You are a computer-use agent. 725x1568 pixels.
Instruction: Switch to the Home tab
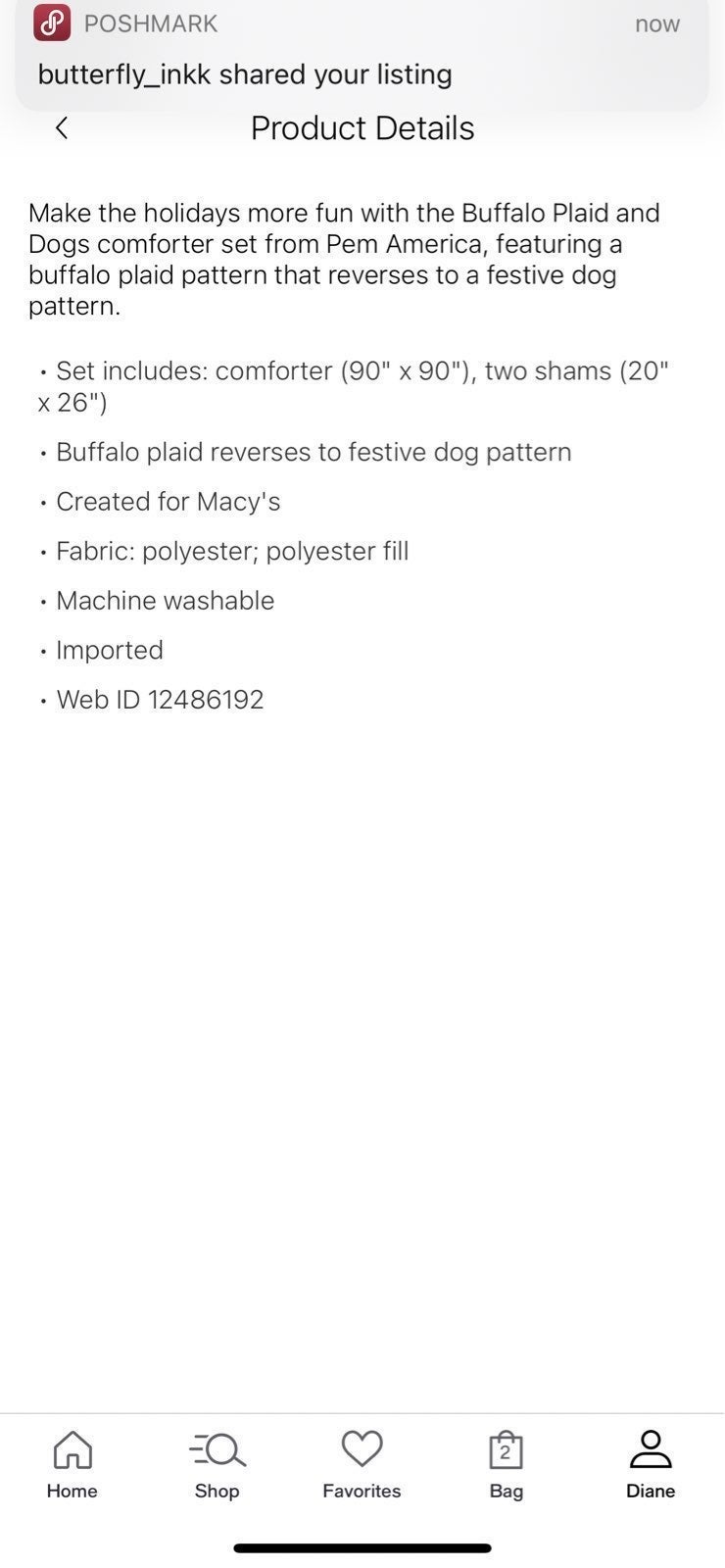pos(72,1464)
